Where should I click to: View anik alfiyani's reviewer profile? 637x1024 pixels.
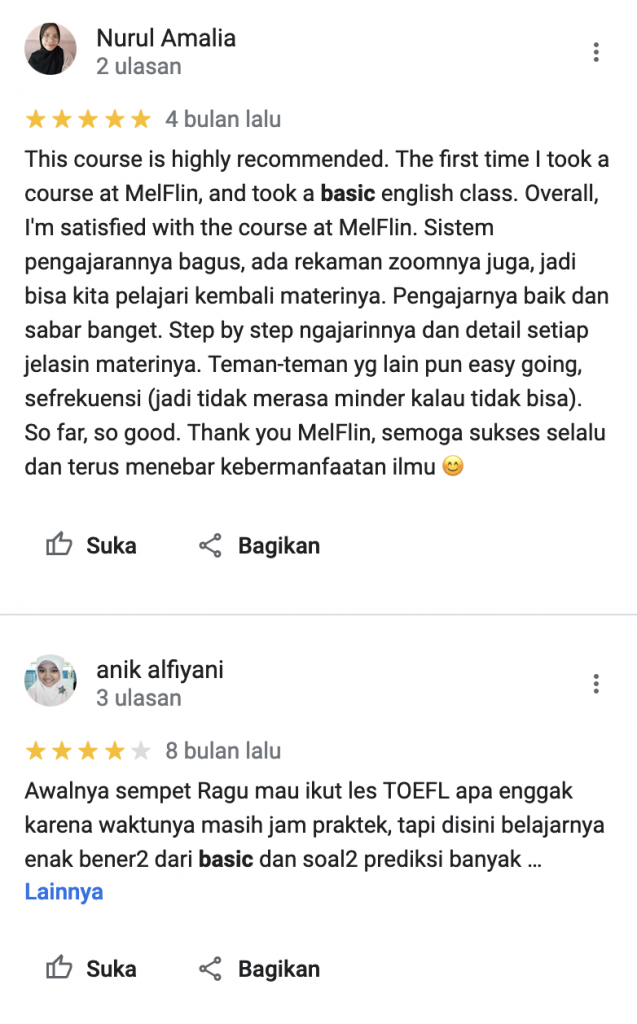[x=160, y=670]
